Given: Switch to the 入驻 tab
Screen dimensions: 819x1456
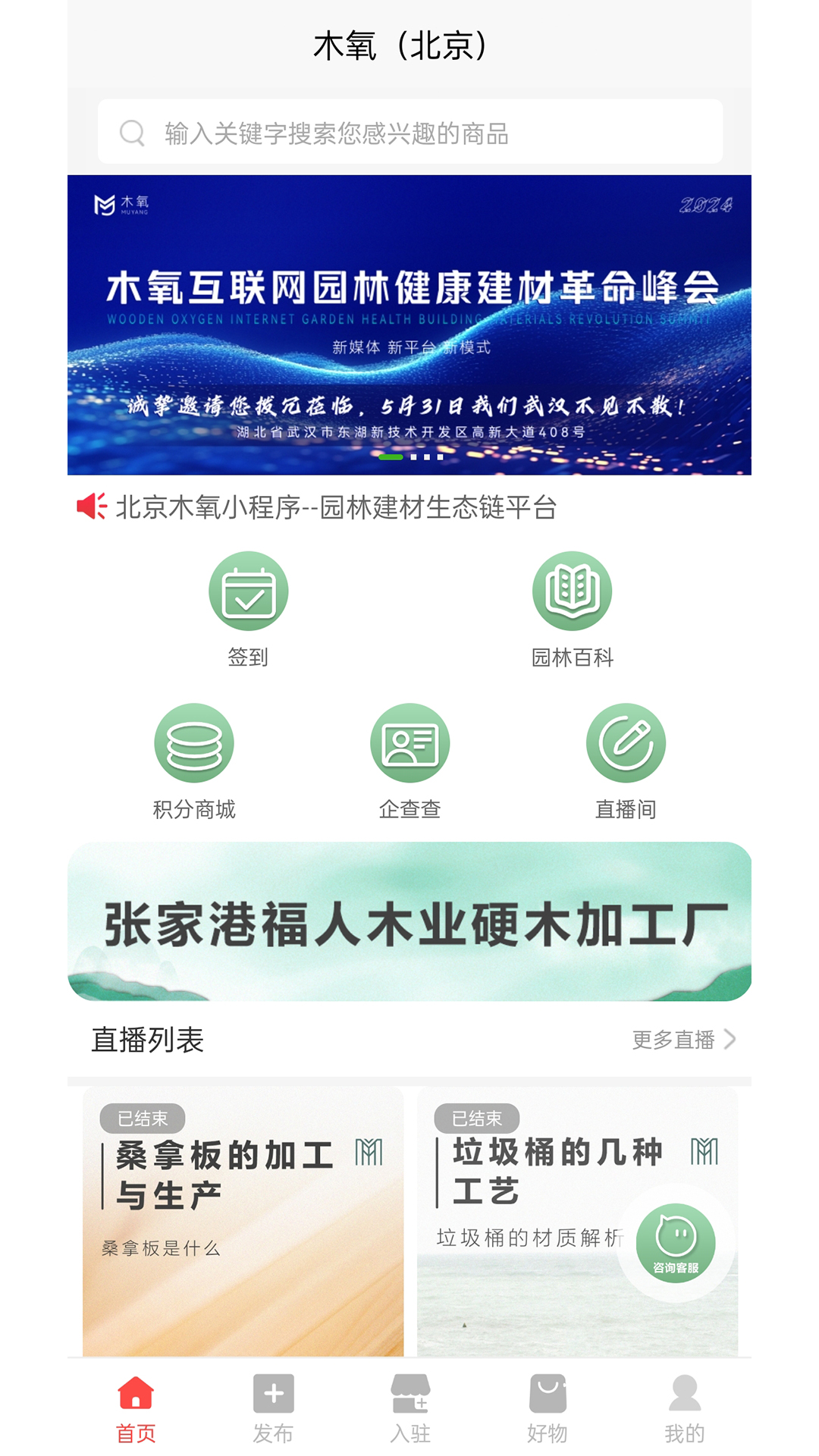Looking at the screenshot, I should point(410,1408).
